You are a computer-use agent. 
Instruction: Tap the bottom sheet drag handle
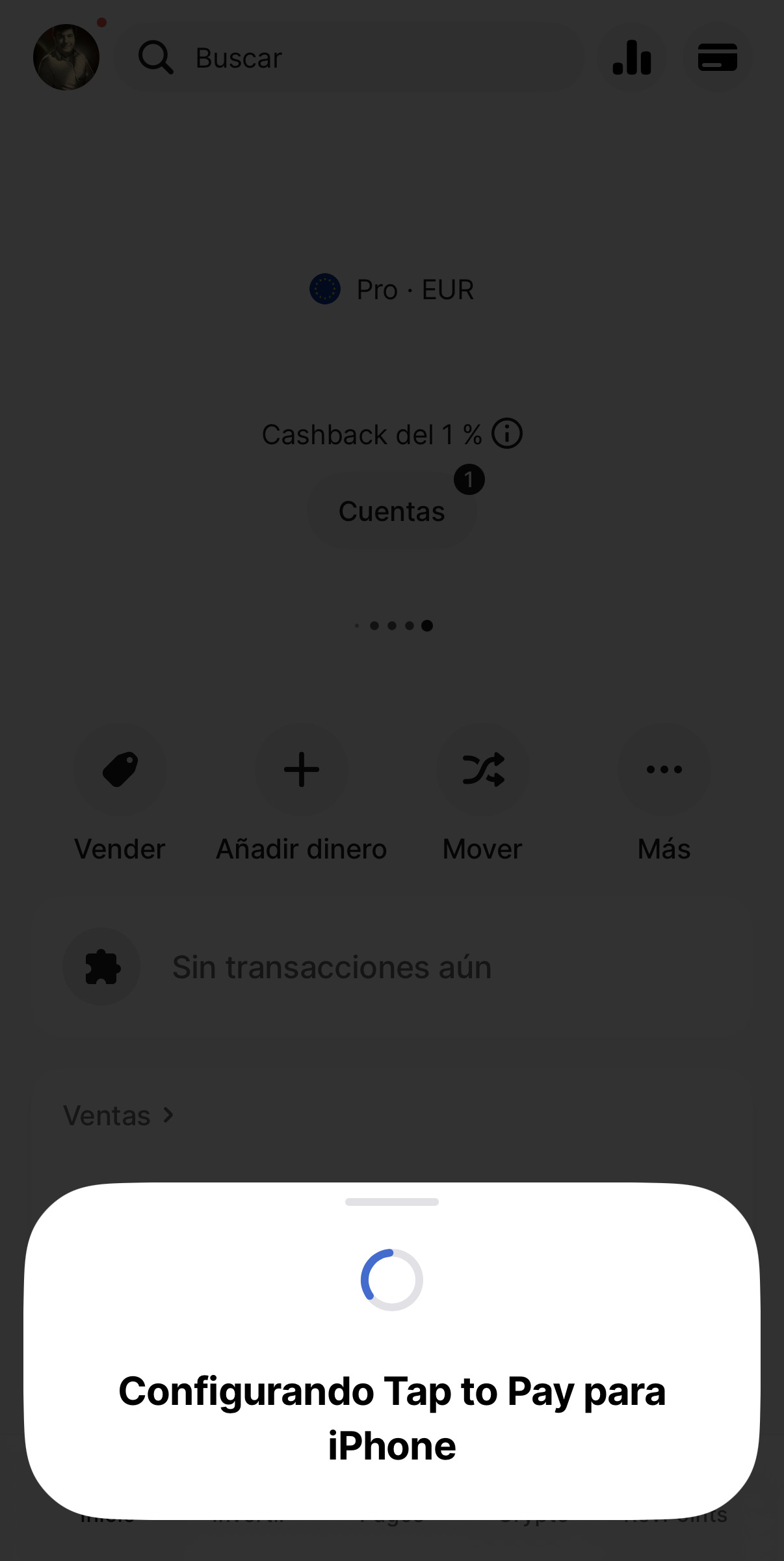click(392, 1202)
